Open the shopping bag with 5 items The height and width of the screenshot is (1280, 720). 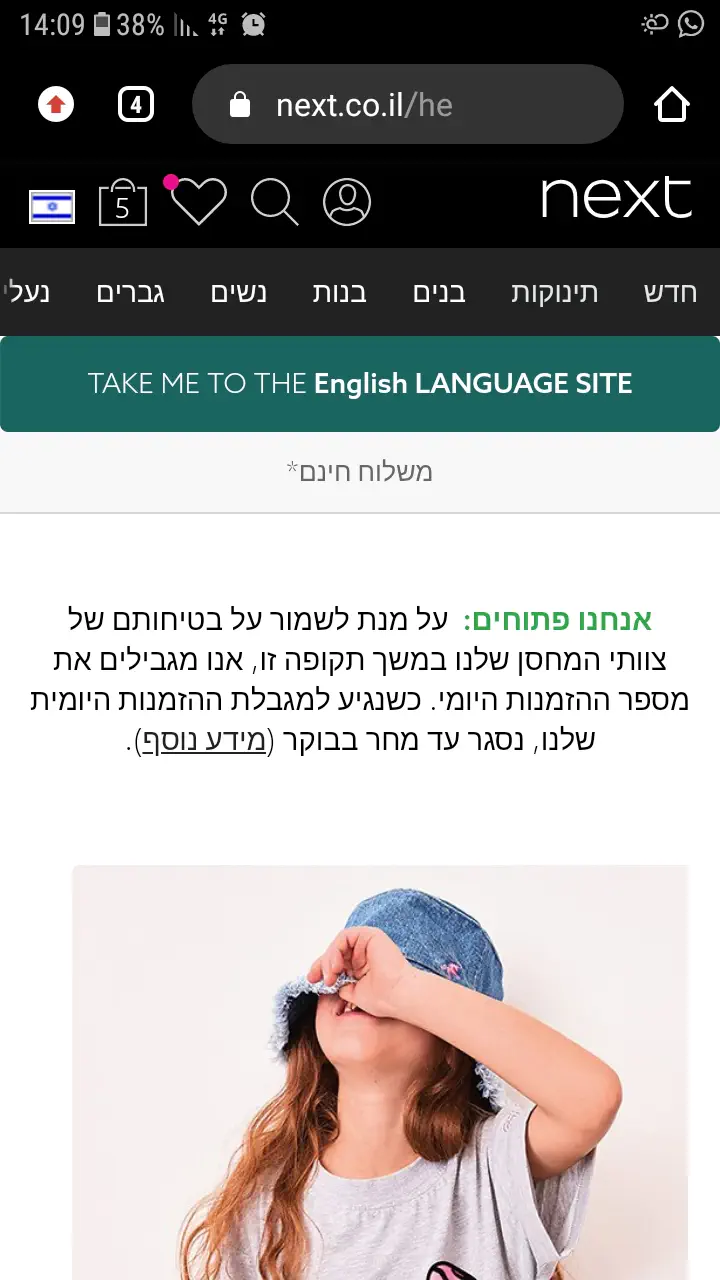coord(123,203)
